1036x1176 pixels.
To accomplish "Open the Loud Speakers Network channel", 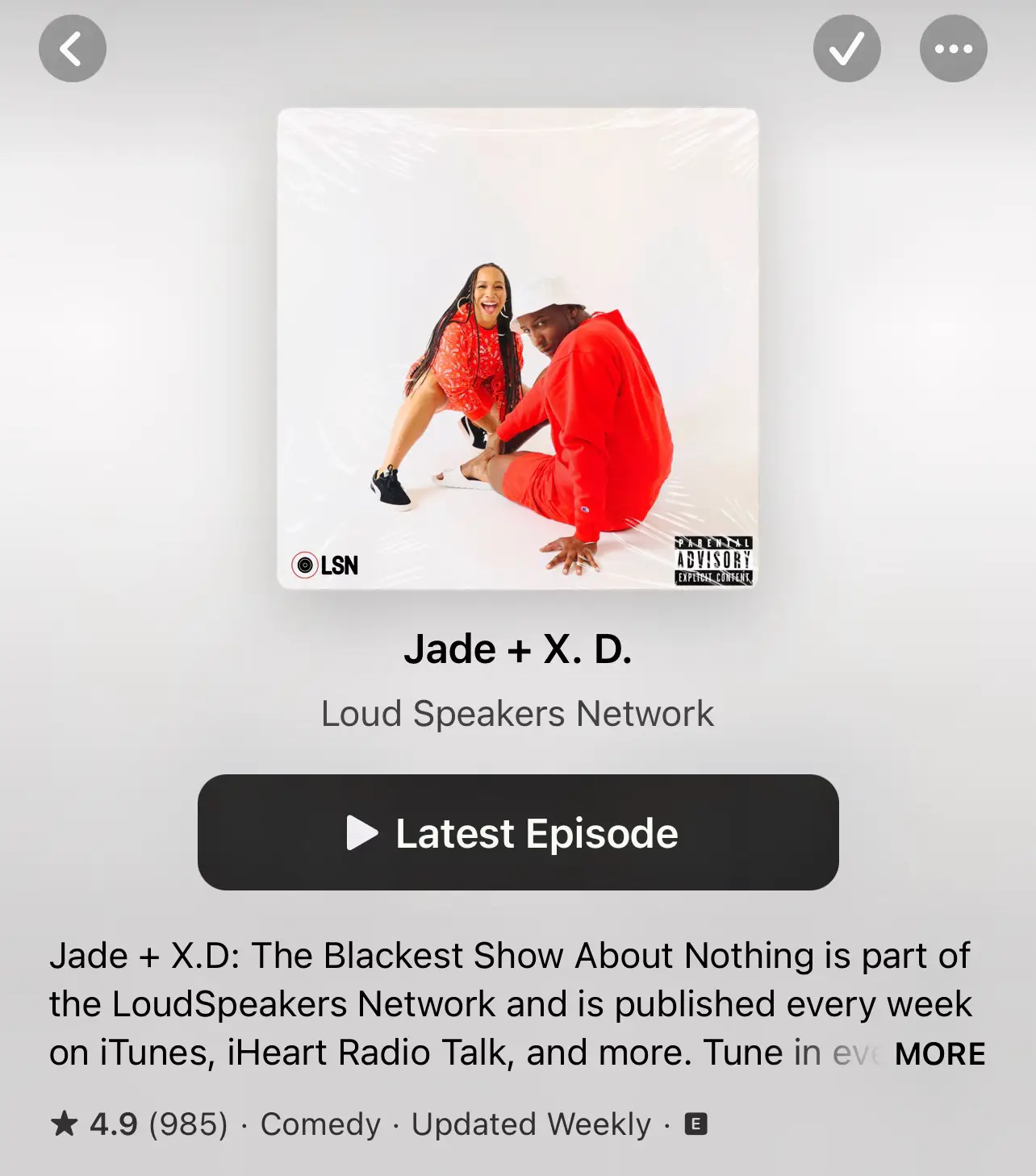I will 517,714.
